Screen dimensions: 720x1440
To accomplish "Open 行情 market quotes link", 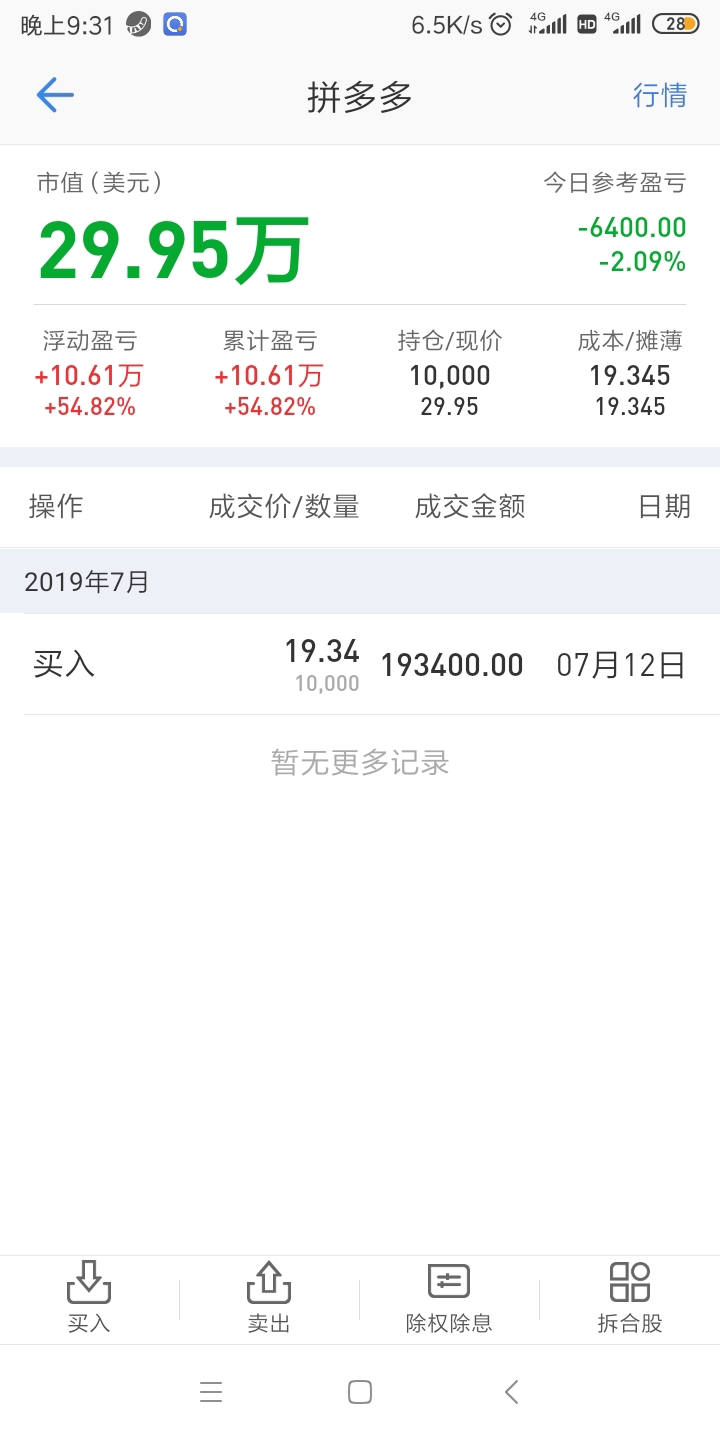I will coord(660,96).
